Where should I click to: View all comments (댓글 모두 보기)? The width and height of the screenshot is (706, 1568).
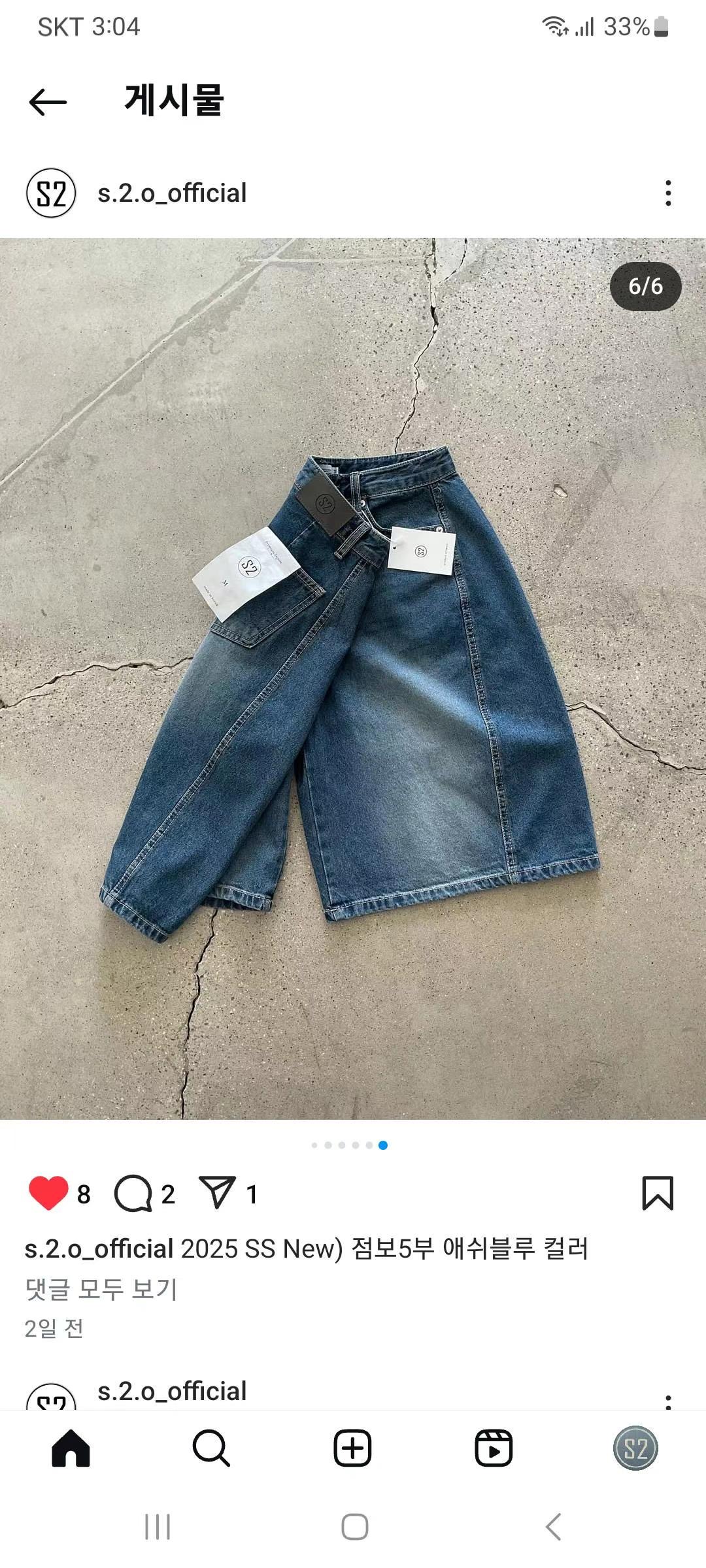coord(101,1289)
